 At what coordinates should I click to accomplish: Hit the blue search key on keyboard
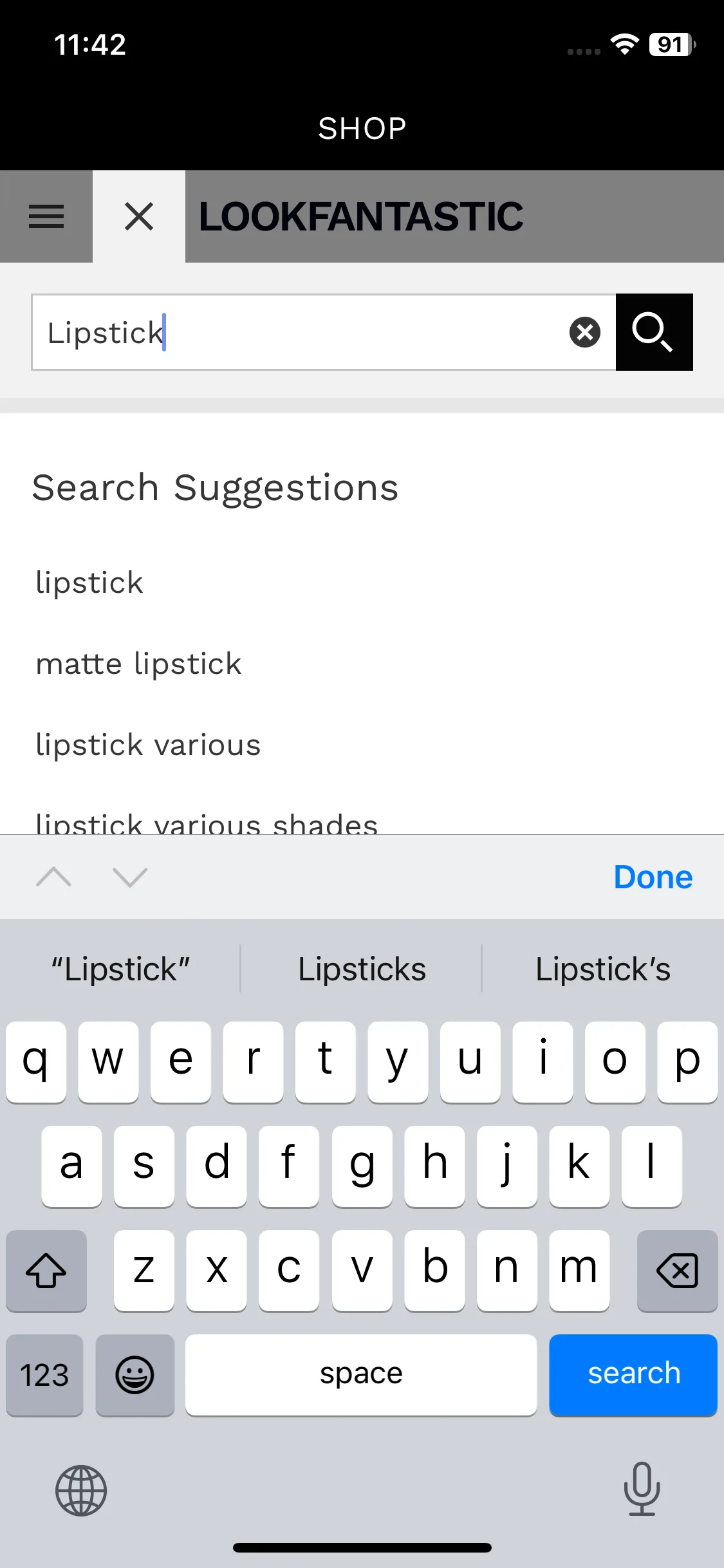pyautogui.click(x=633, y=1374)
